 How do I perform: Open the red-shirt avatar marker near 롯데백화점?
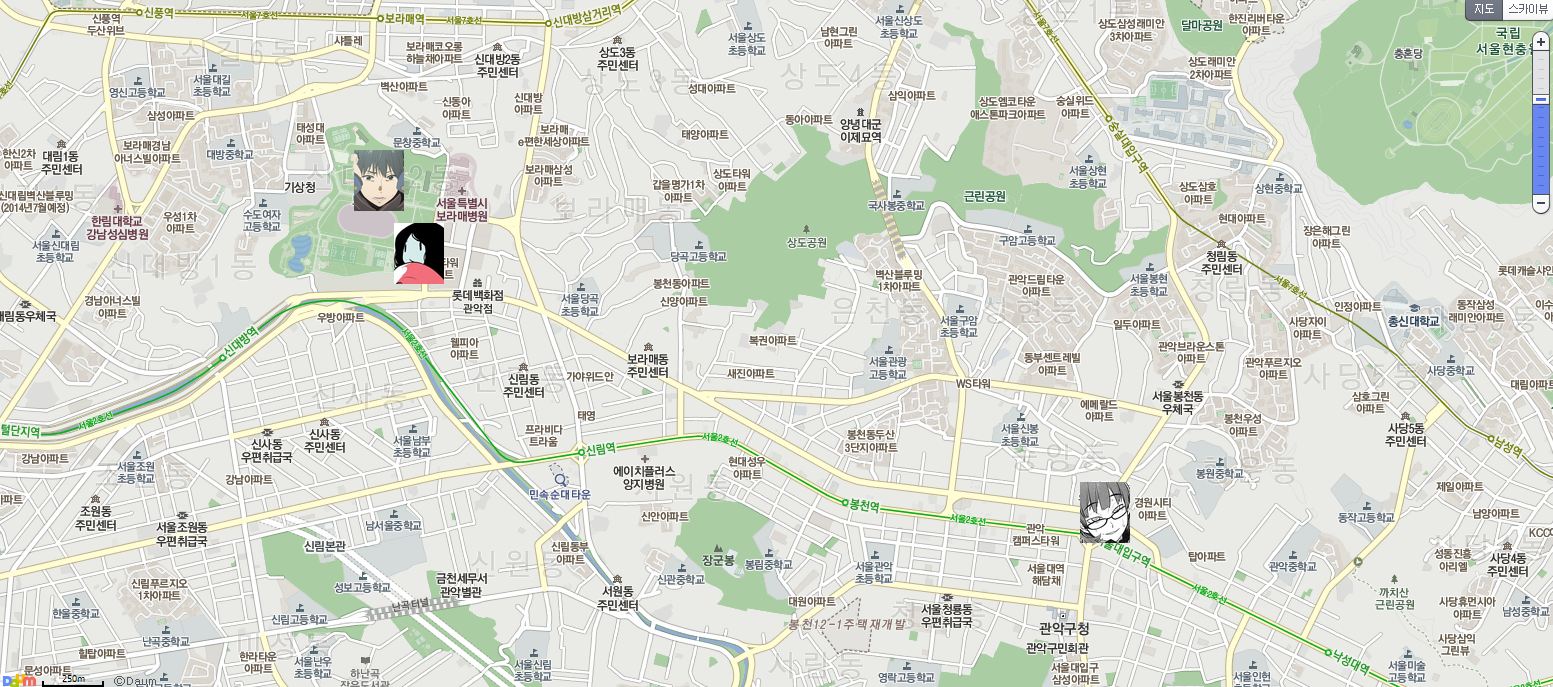click(x=419, y=254)
